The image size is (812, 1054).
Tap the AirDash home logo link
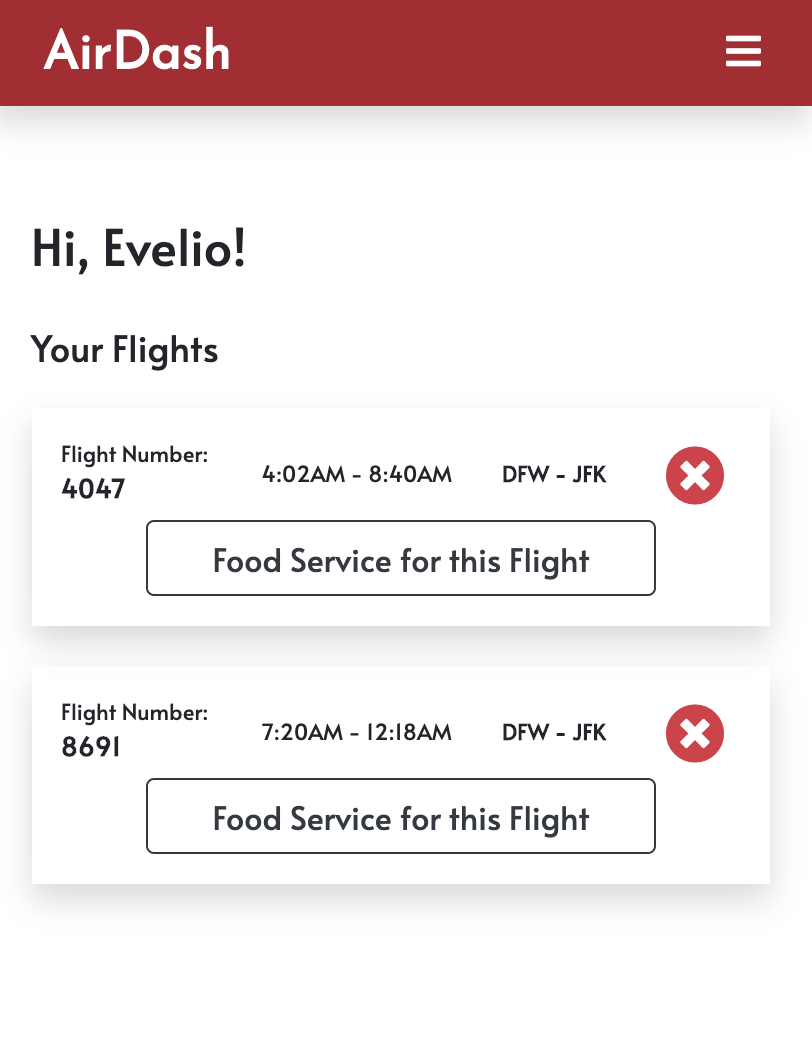(x=137, y=51)
